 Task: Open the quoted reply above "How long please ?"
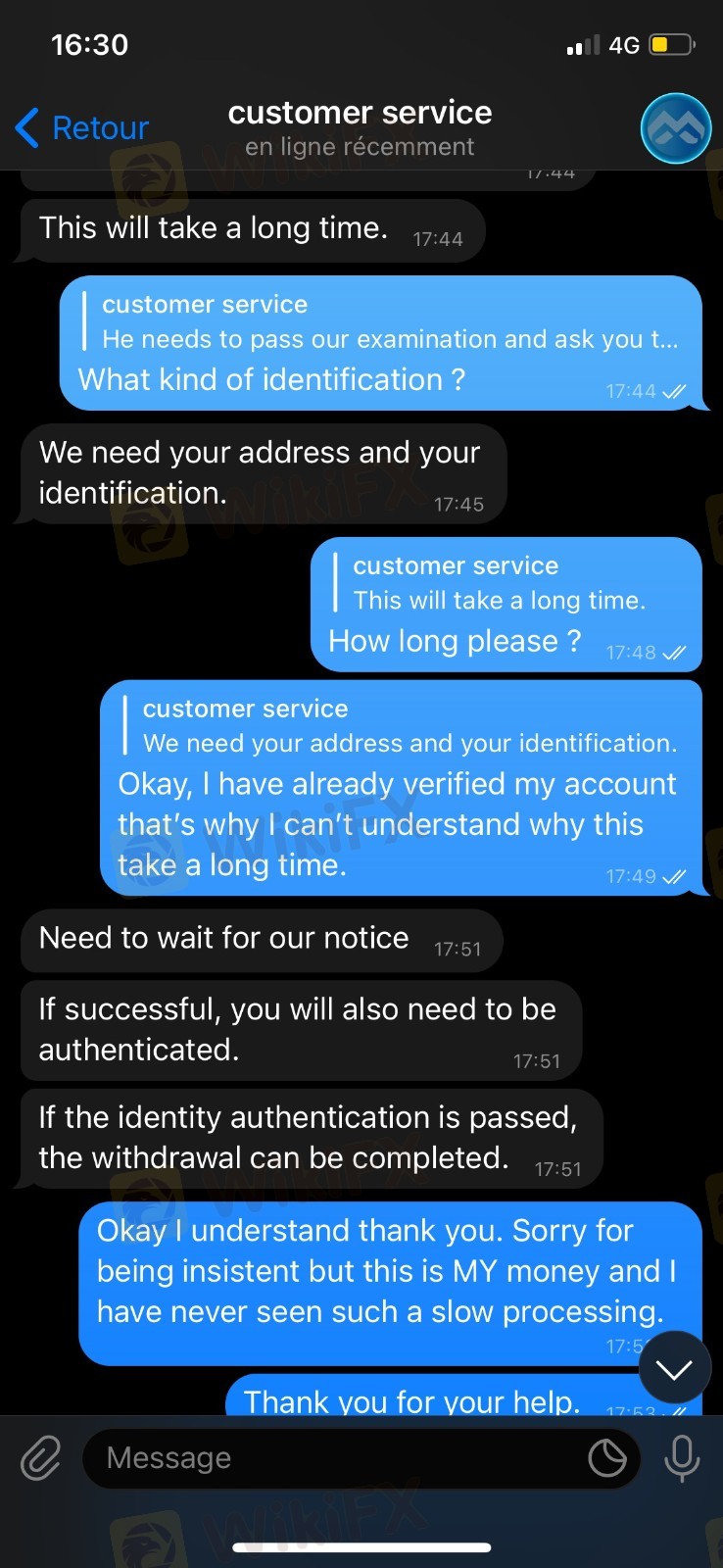(498, 583)
